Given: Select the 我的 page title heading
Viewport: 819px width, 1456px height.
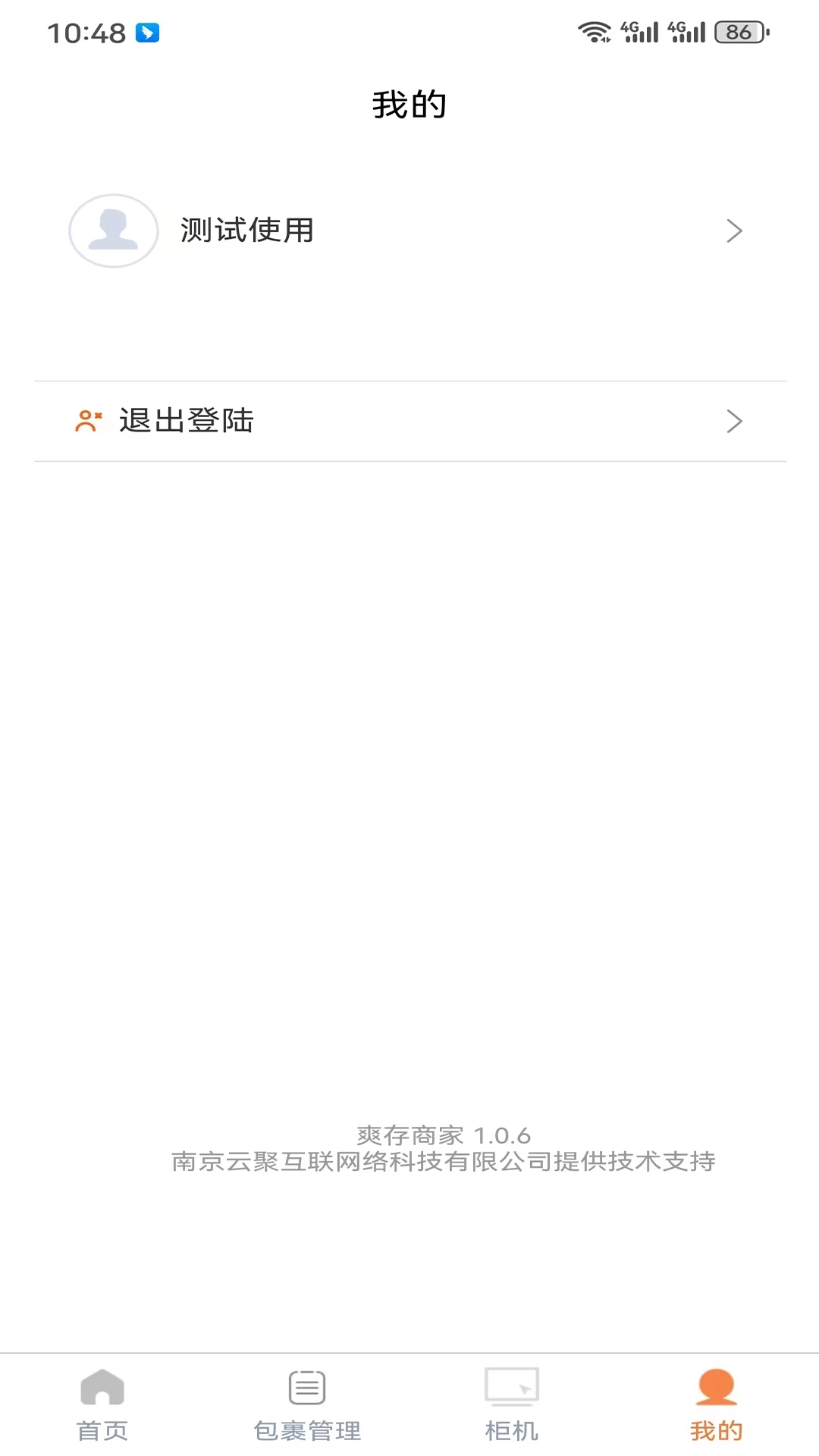Looking at the screenshot, I should click(409, 105).
